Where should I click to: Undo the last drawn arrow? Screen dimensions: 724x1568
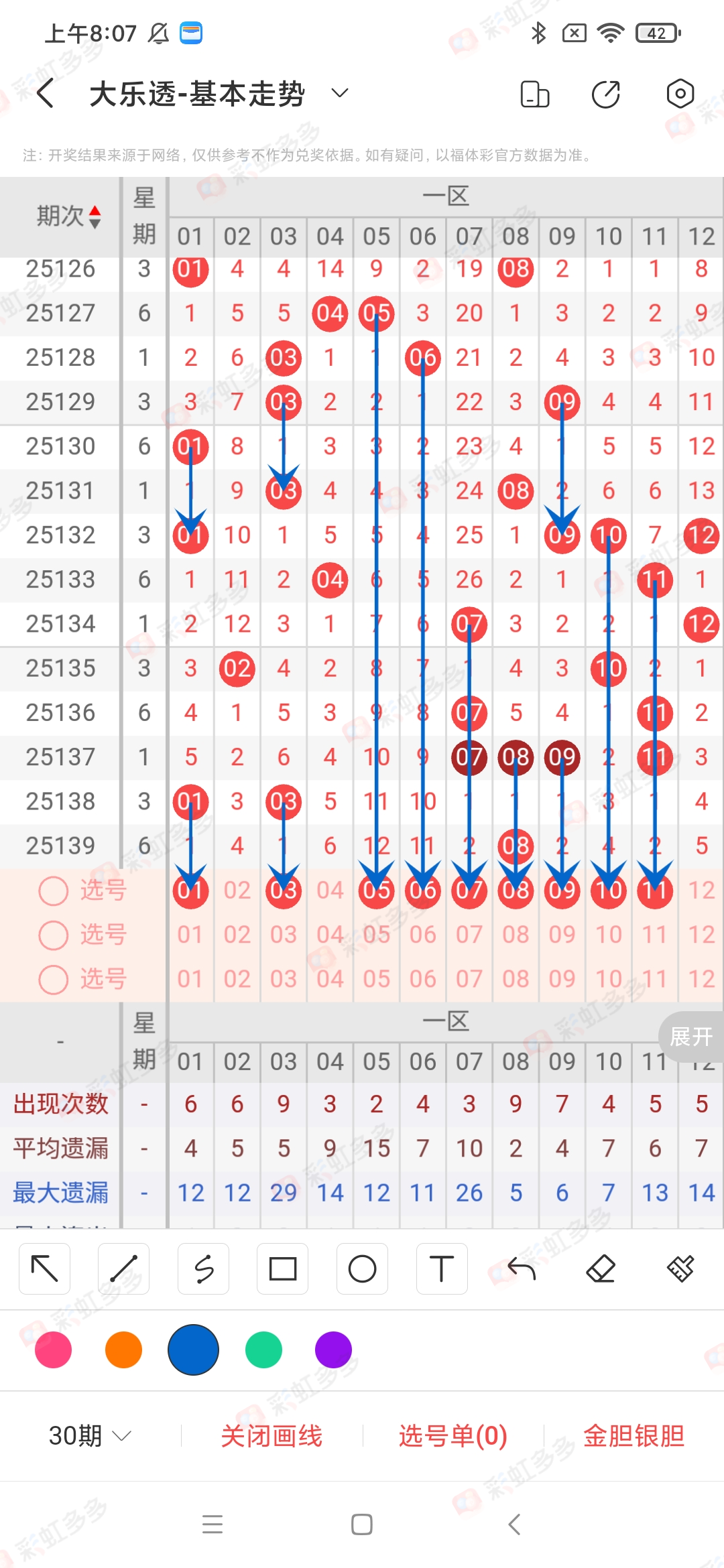[521, 1268]
